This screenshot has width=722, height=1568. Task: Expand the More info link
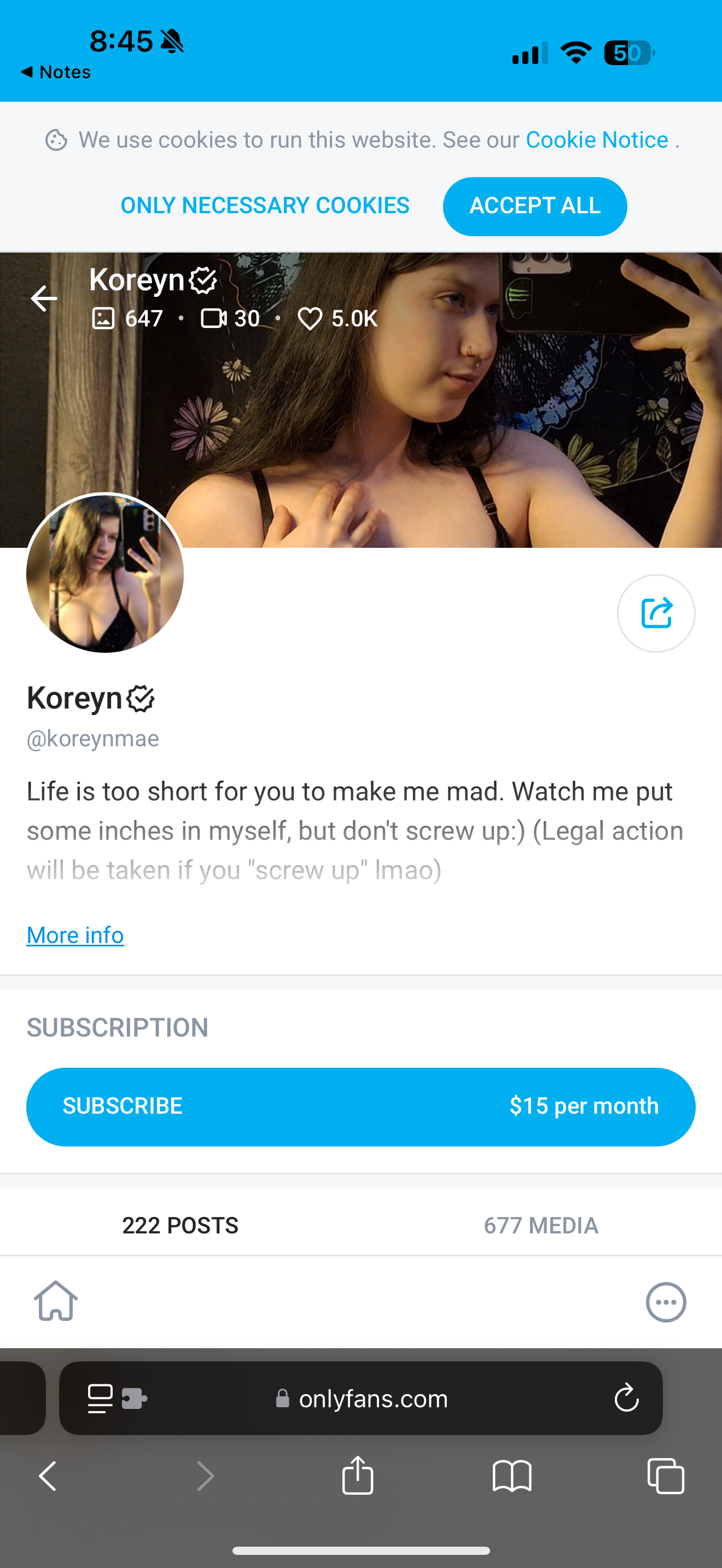pos(75,935)
